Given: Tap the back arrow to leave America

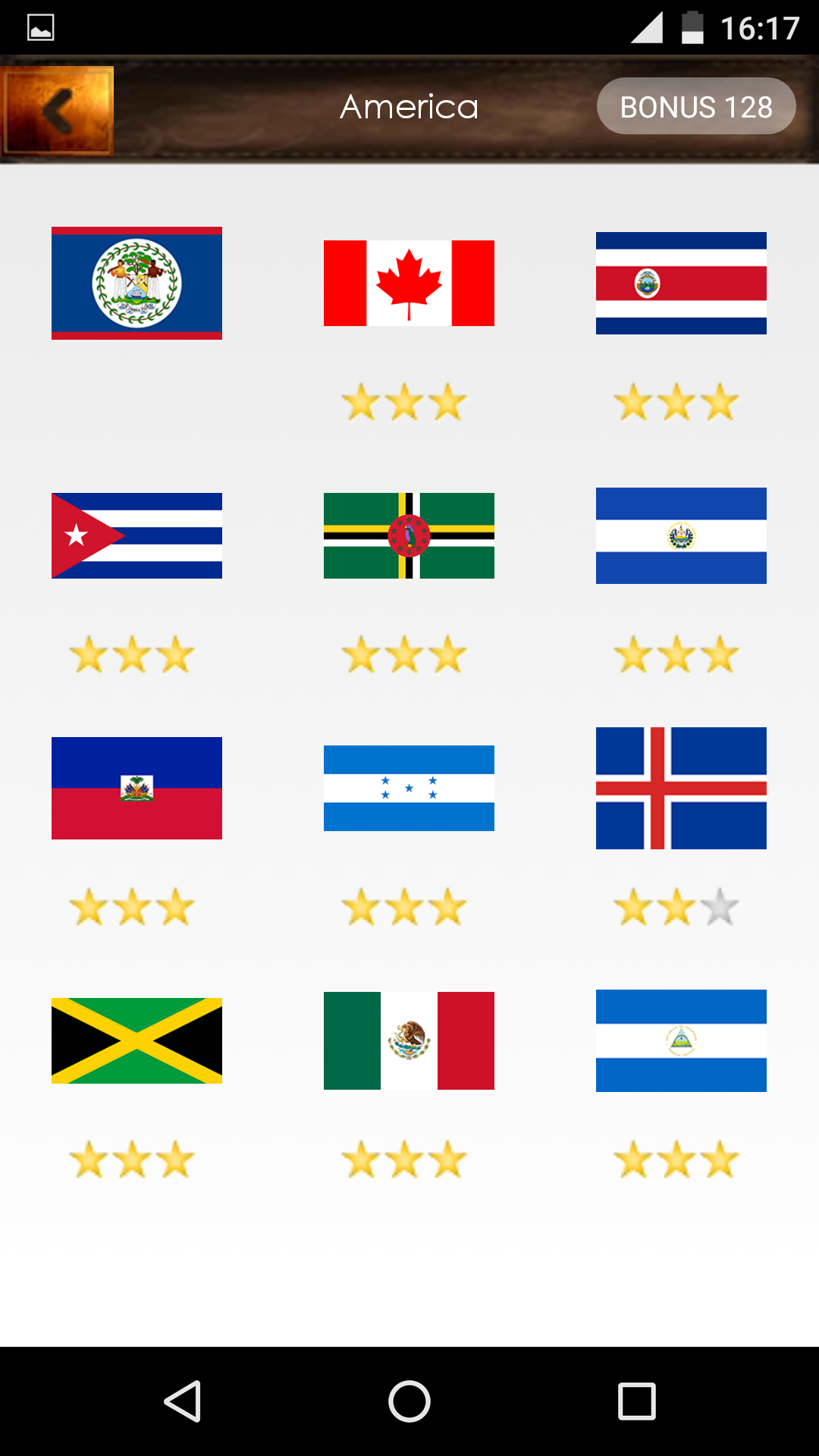Looking at the screenshot, I should [57, 108].
